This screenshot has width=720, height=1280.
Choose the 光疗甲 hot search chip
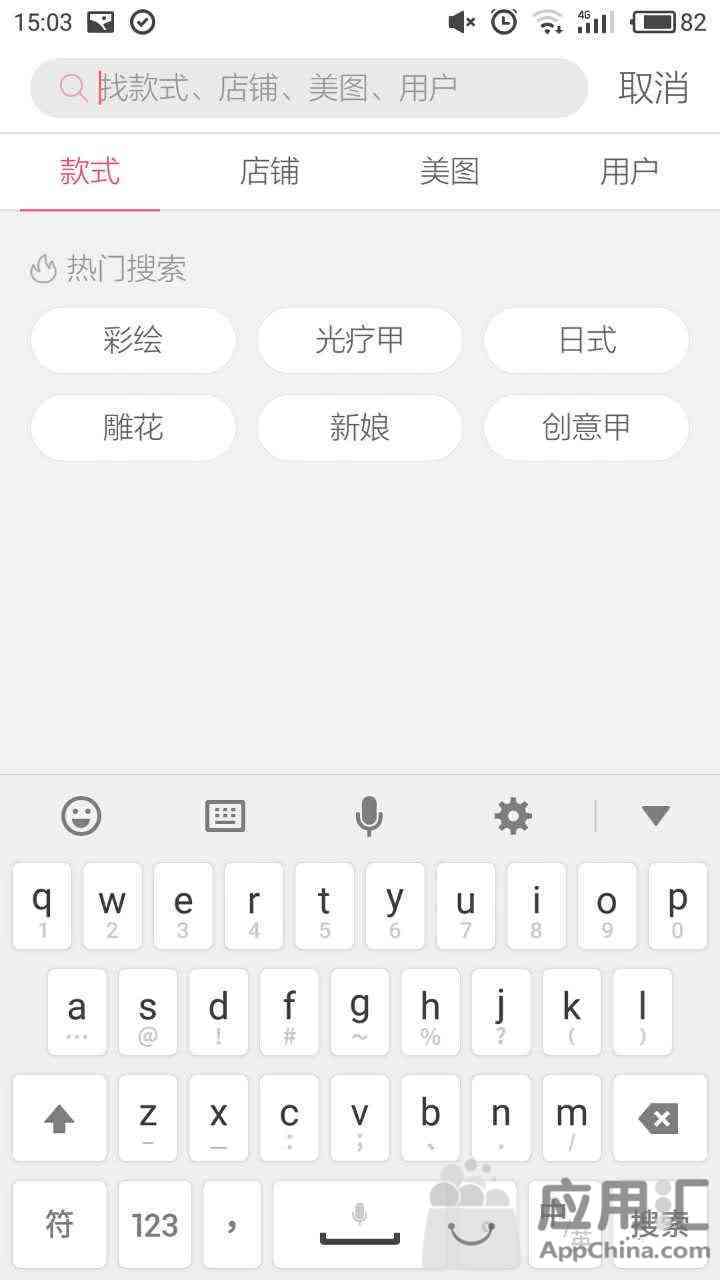pyautogui.click(x=360, y=340)
